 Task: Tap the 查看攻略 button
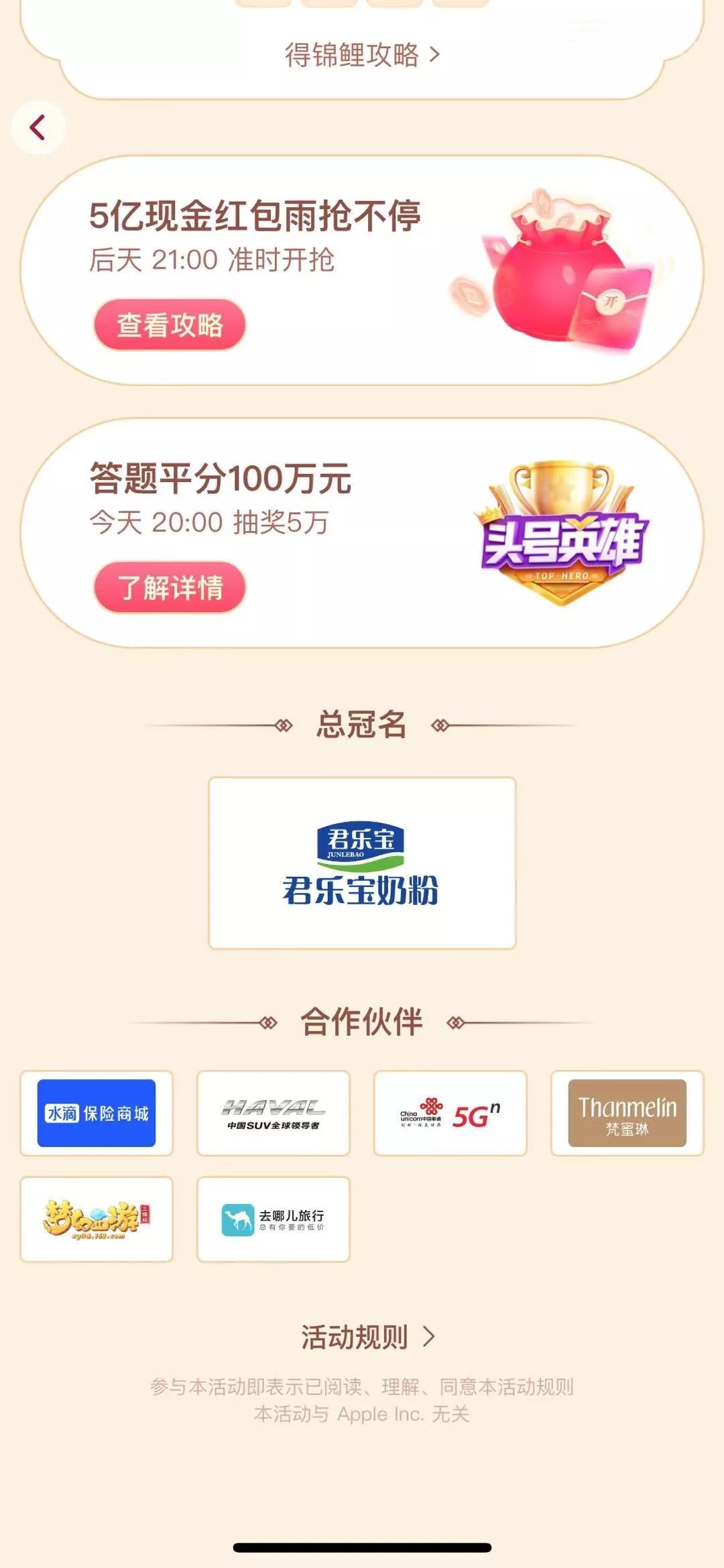click(170, 325)
